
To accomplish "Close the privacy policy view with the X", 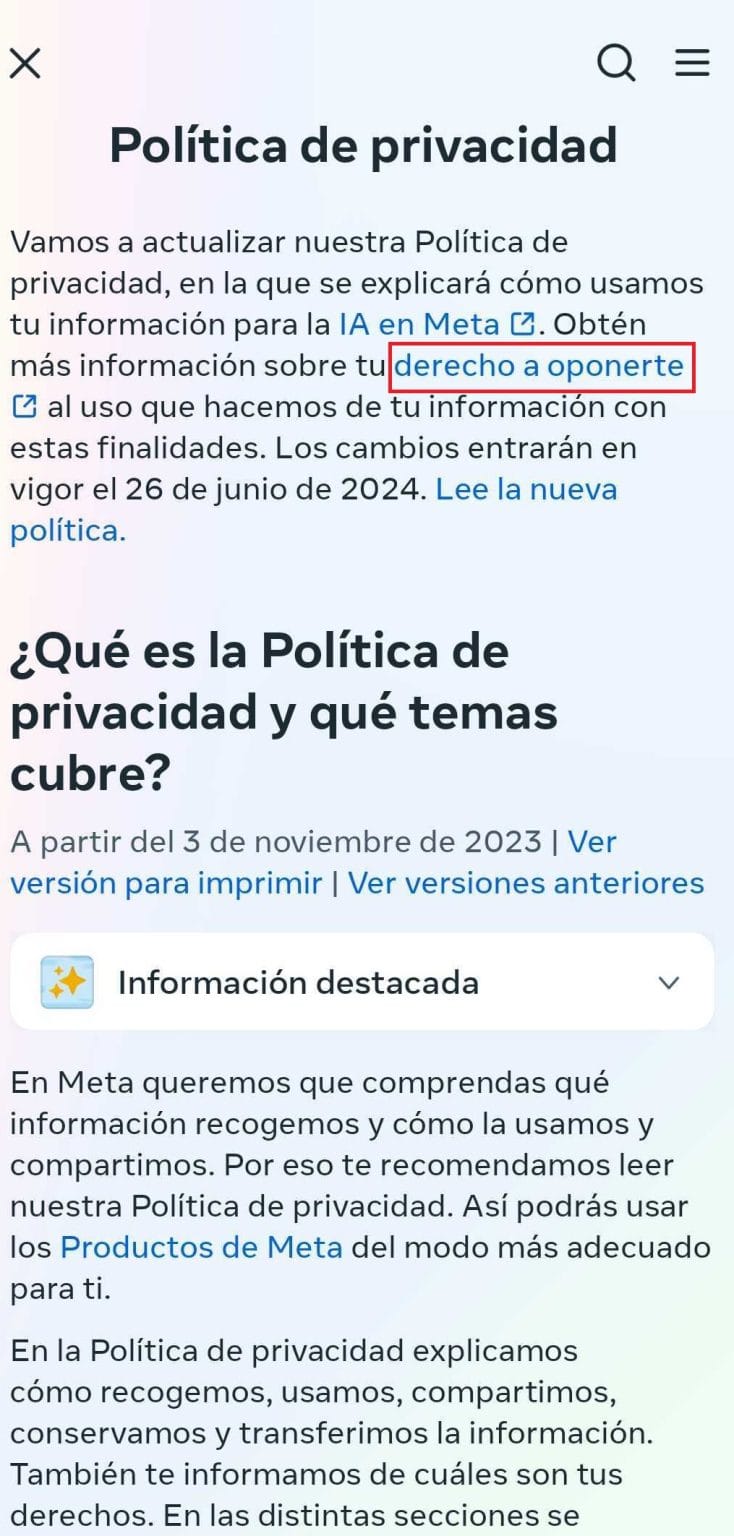I will coord(25,63).
